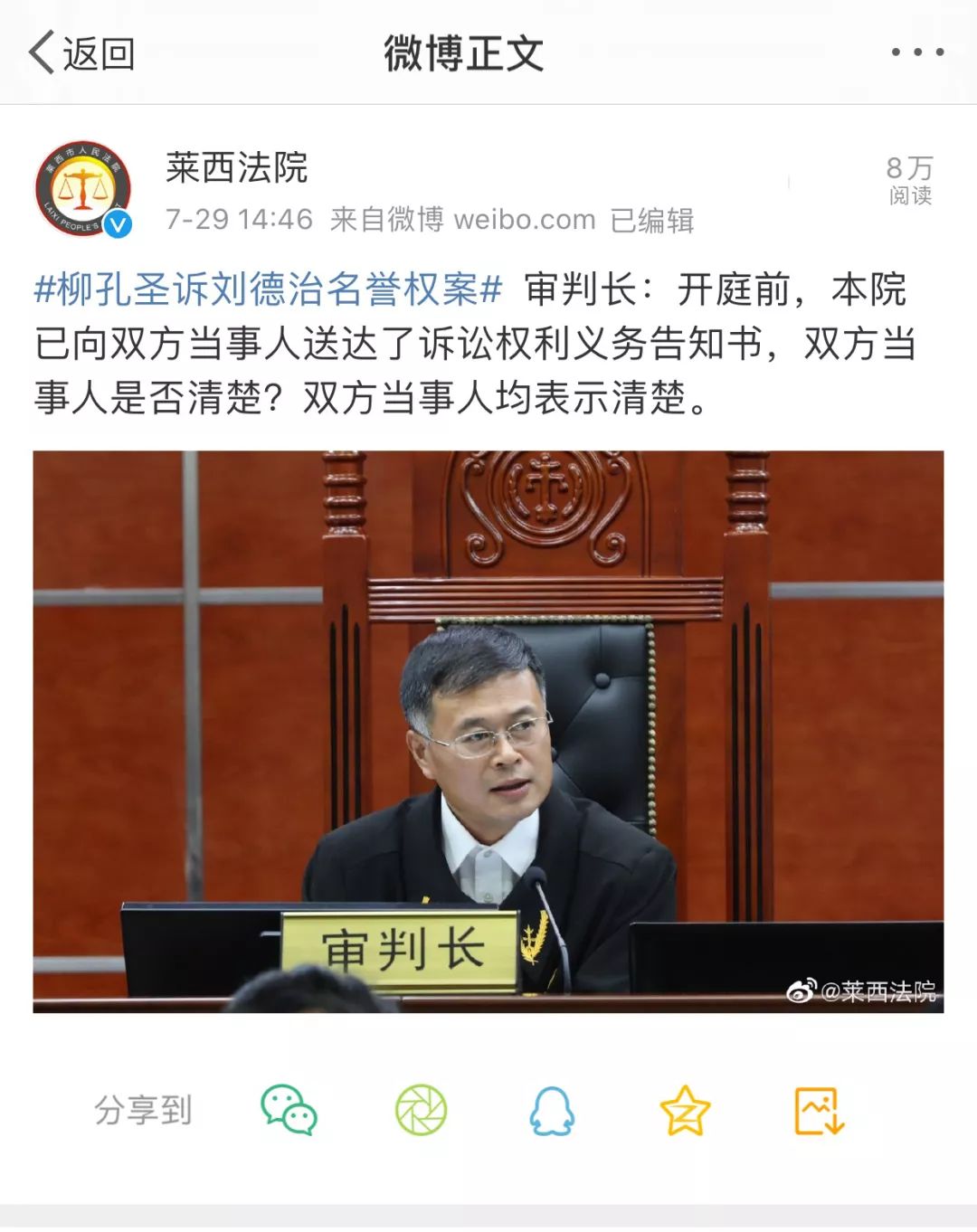Share to QQ Zone star icon
Image resolution: width=977 pixels, height=1232 pixels.
(685, 1110)
